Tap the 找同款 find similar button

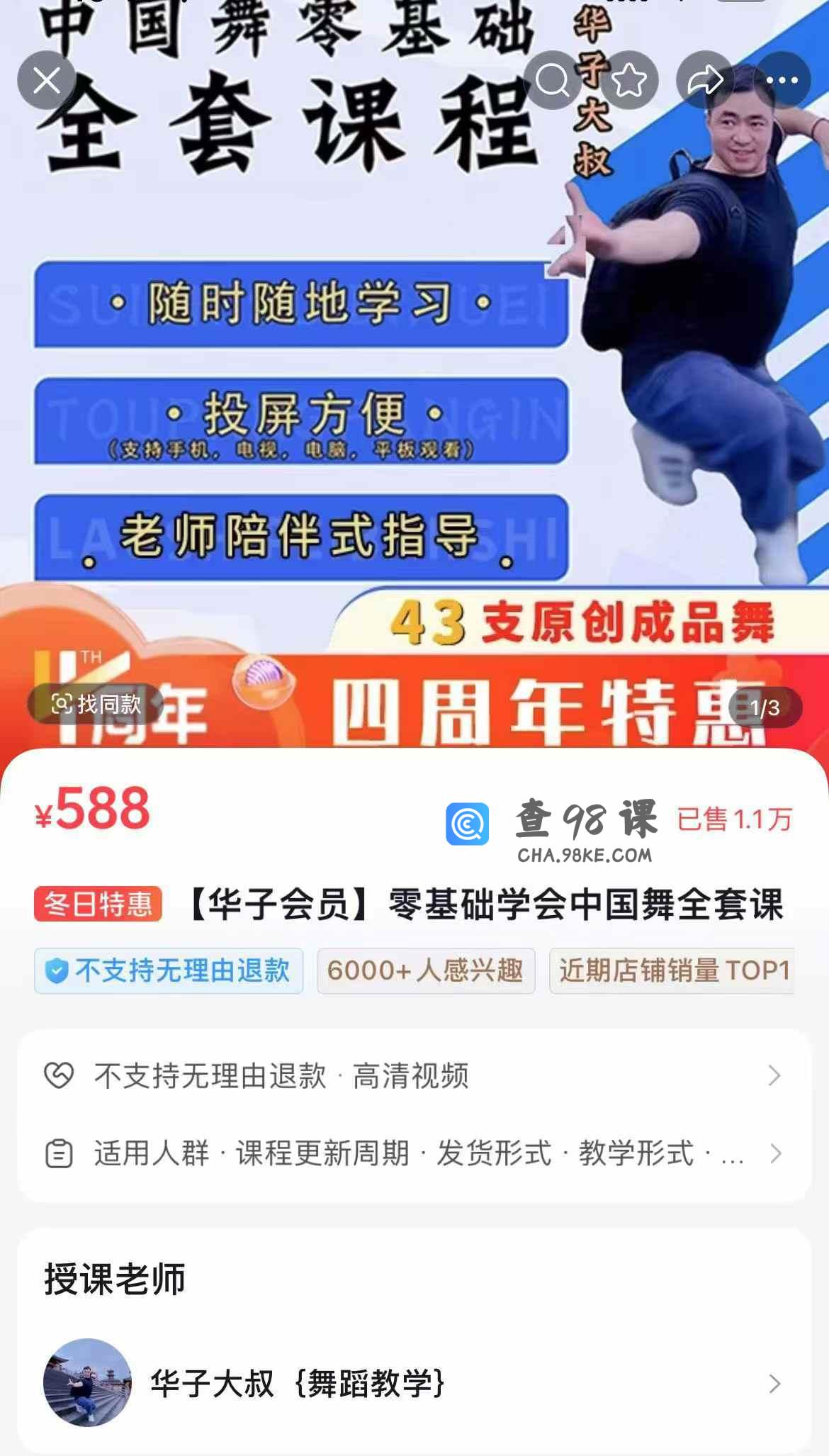point(96,704)
